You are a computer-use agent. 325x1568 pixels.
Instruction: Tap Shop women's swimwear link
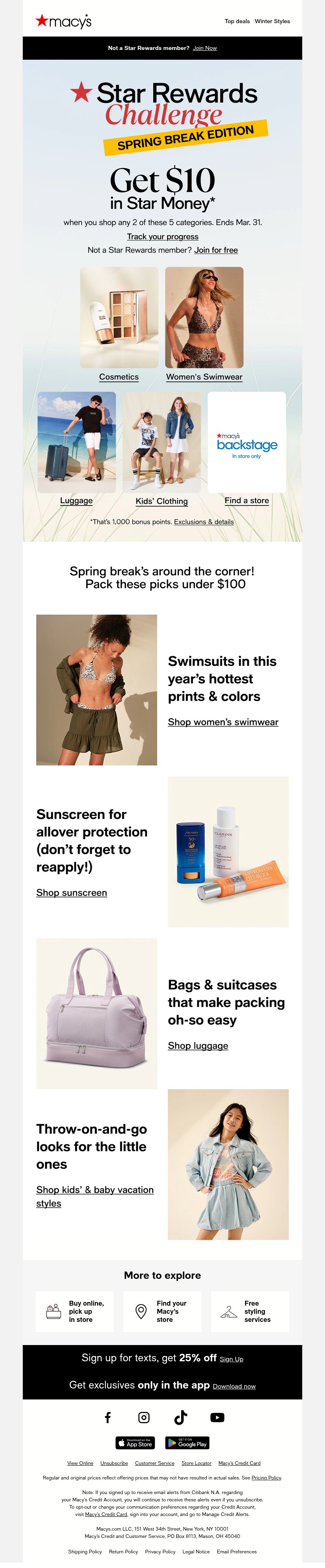[223, 722]
